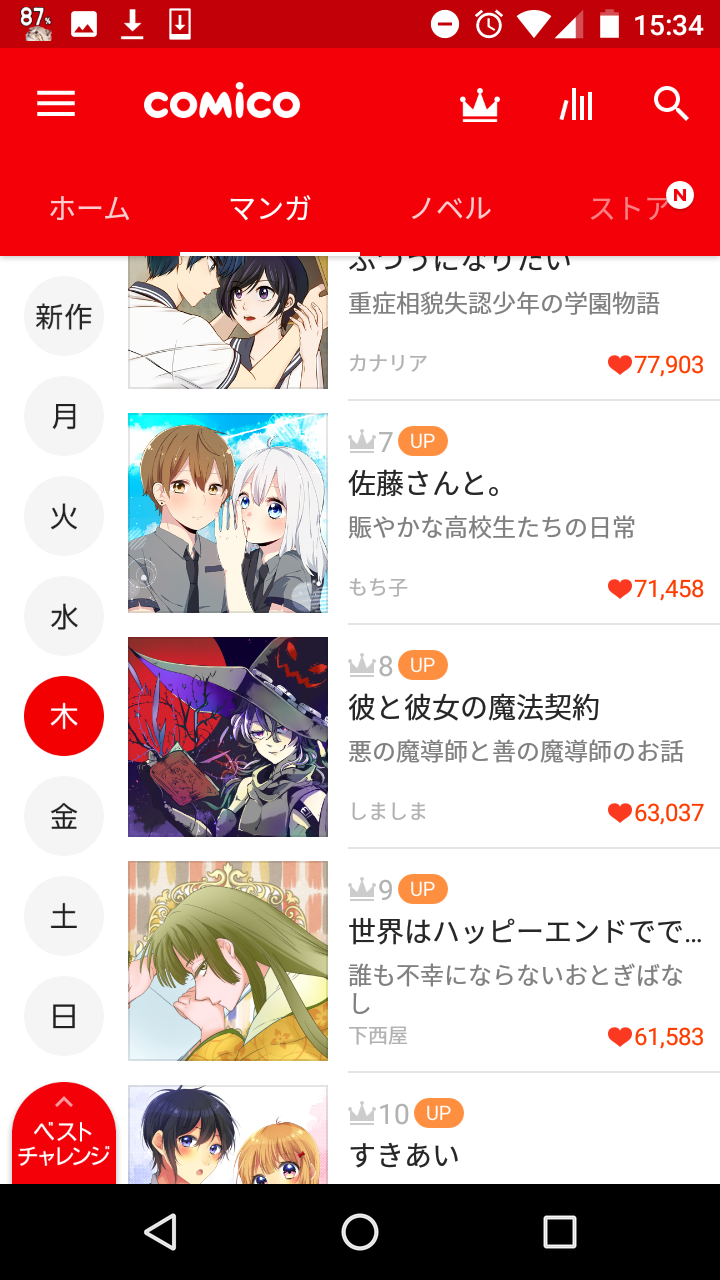
Task: Open the hamburger menu
Action: tap(56, 104)
